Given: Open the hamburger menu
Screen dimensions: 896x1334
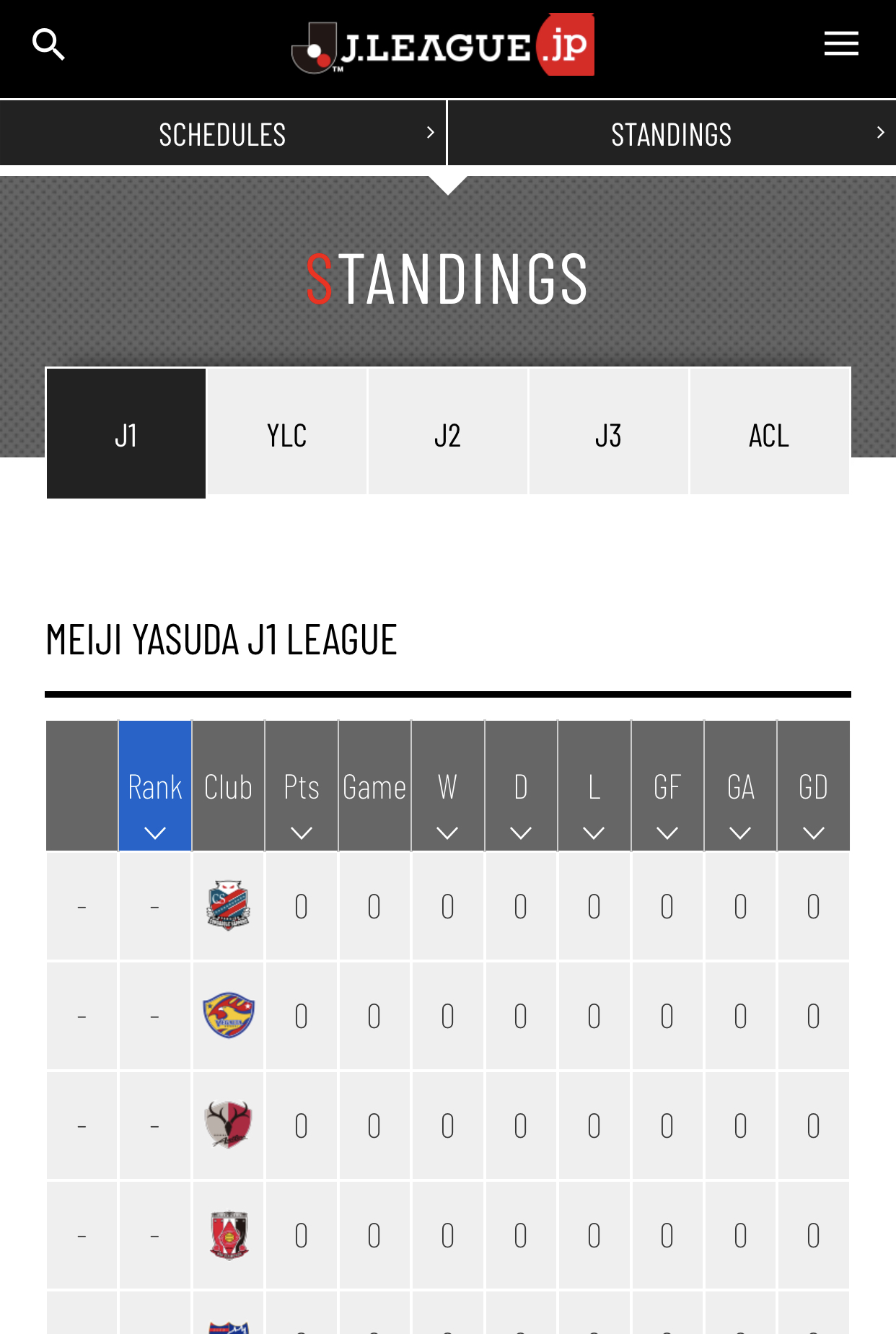Looking at the screenshot, I should point(841,44).
